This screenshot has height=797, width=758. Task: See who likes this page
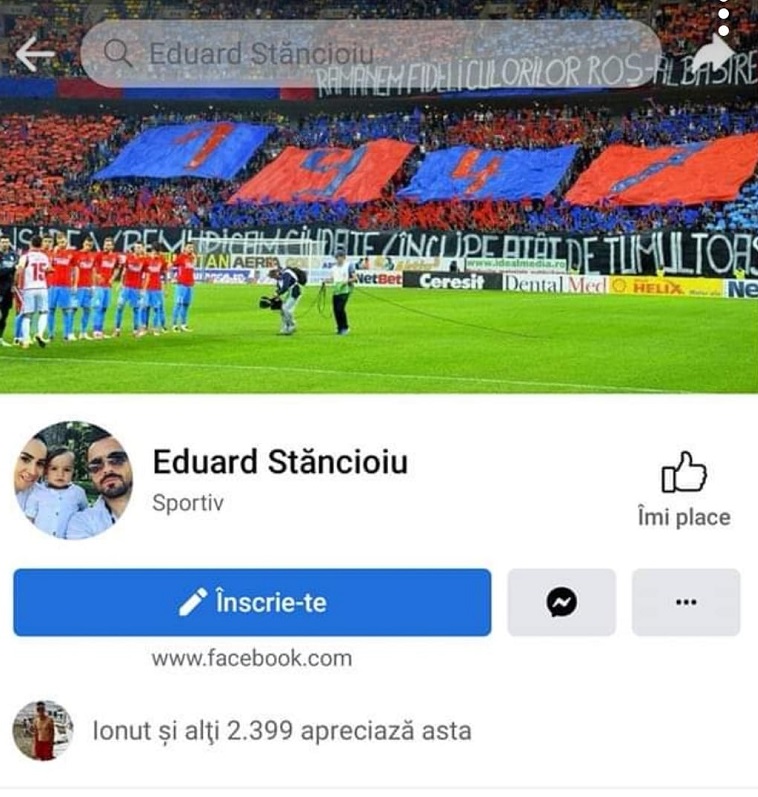pos(281,731)
